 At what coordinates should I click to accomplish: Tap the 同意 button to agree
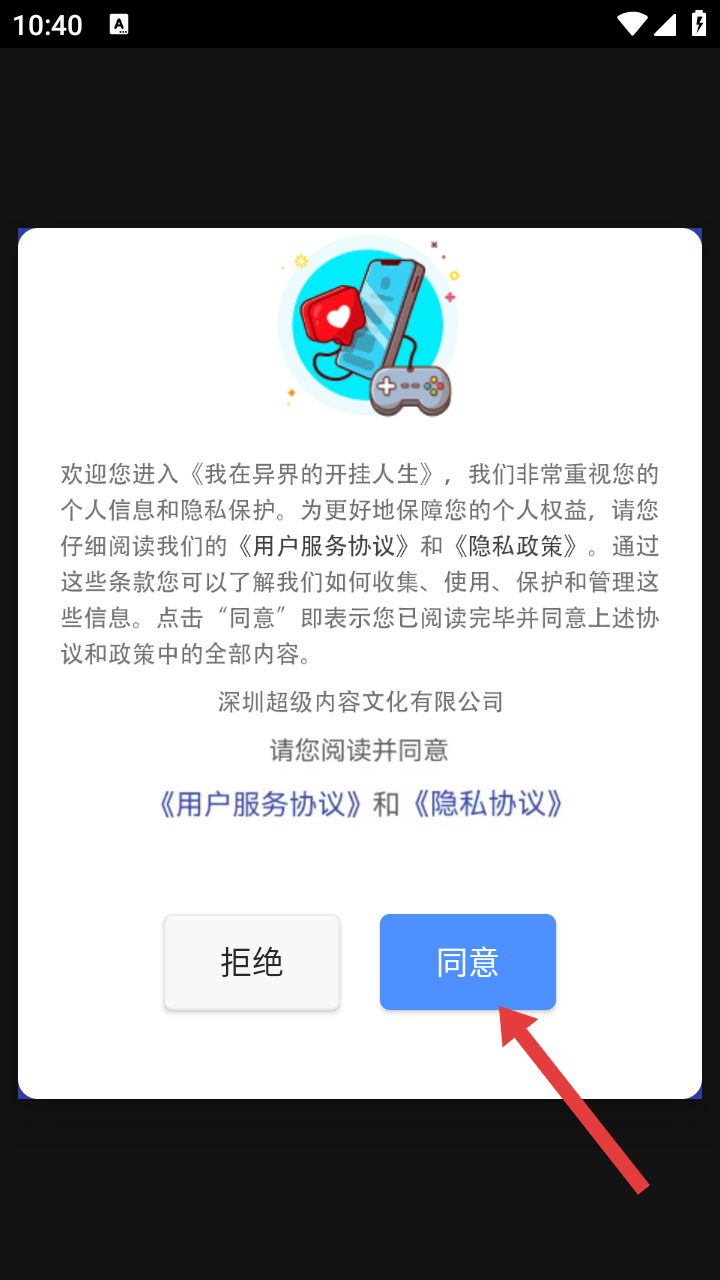(x=467, y=962)
